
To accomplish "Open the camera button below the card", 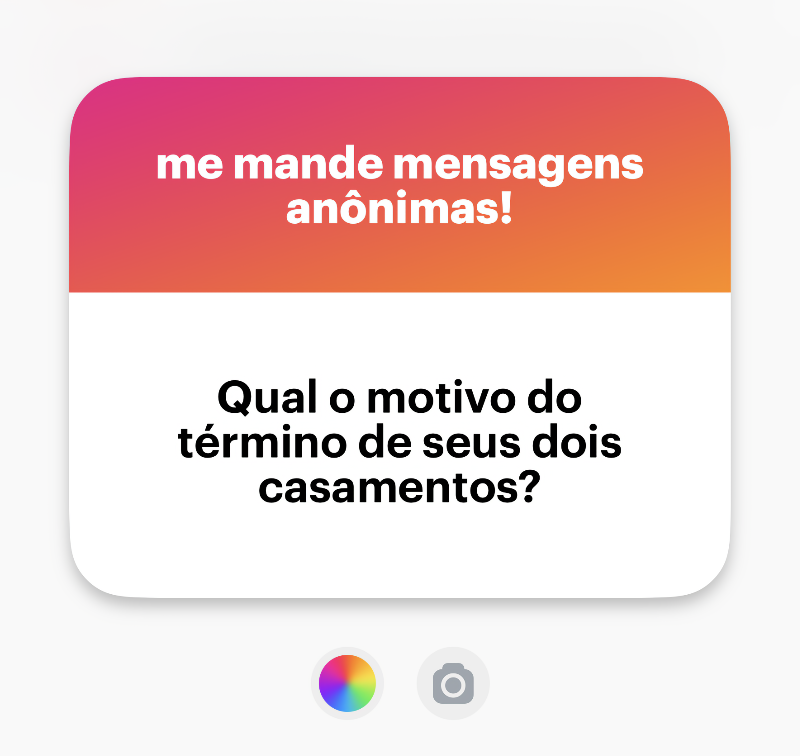I will 453,684.
